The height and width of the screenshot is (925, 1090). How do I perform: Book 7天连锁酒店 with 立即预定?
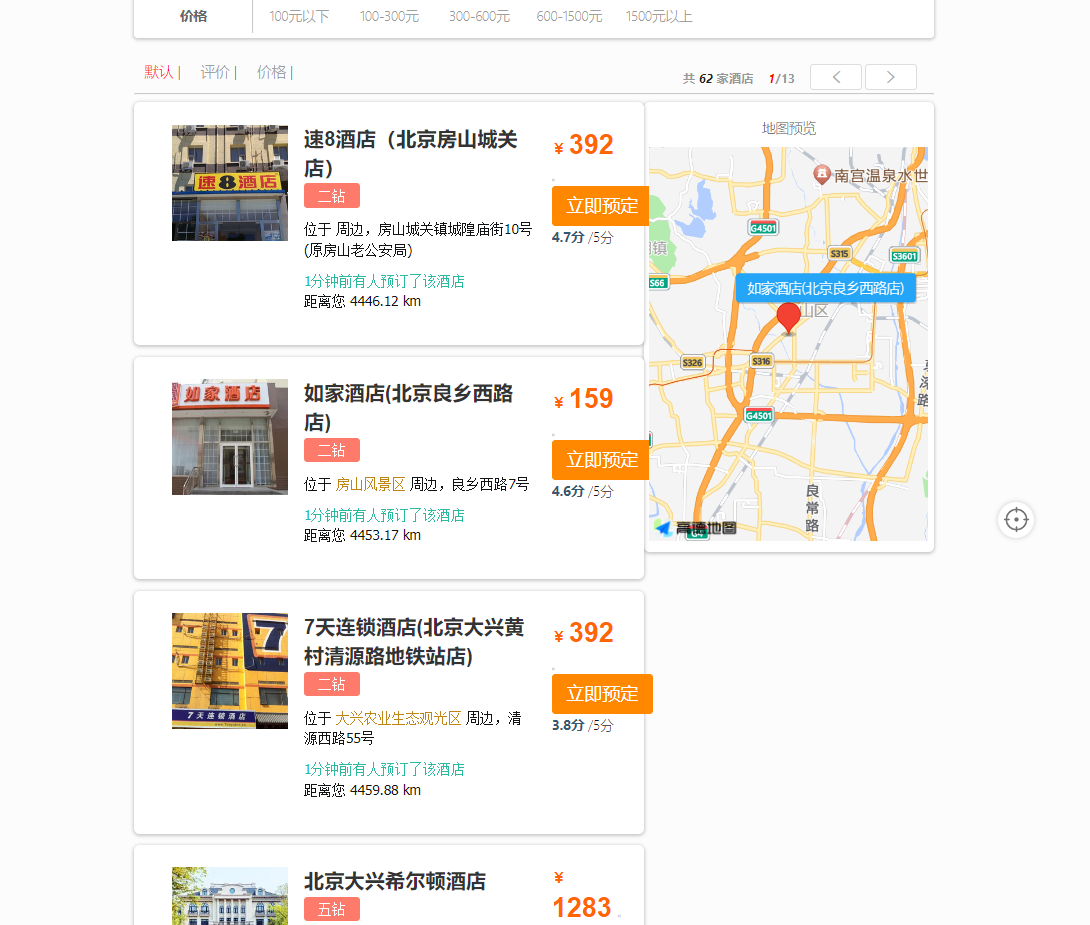[602, 694]
